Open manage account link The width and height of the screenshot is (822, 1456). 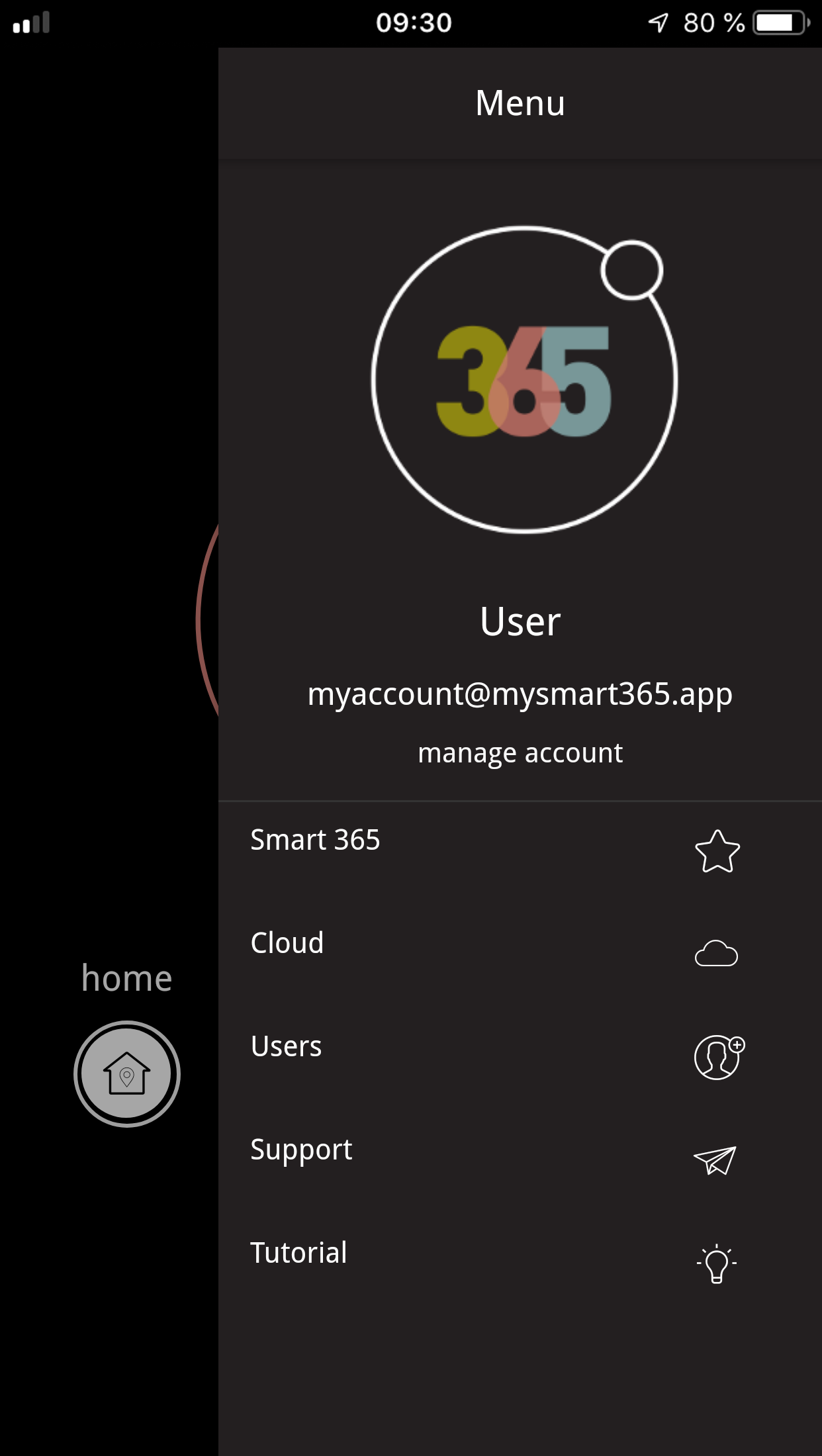[520, 753]
